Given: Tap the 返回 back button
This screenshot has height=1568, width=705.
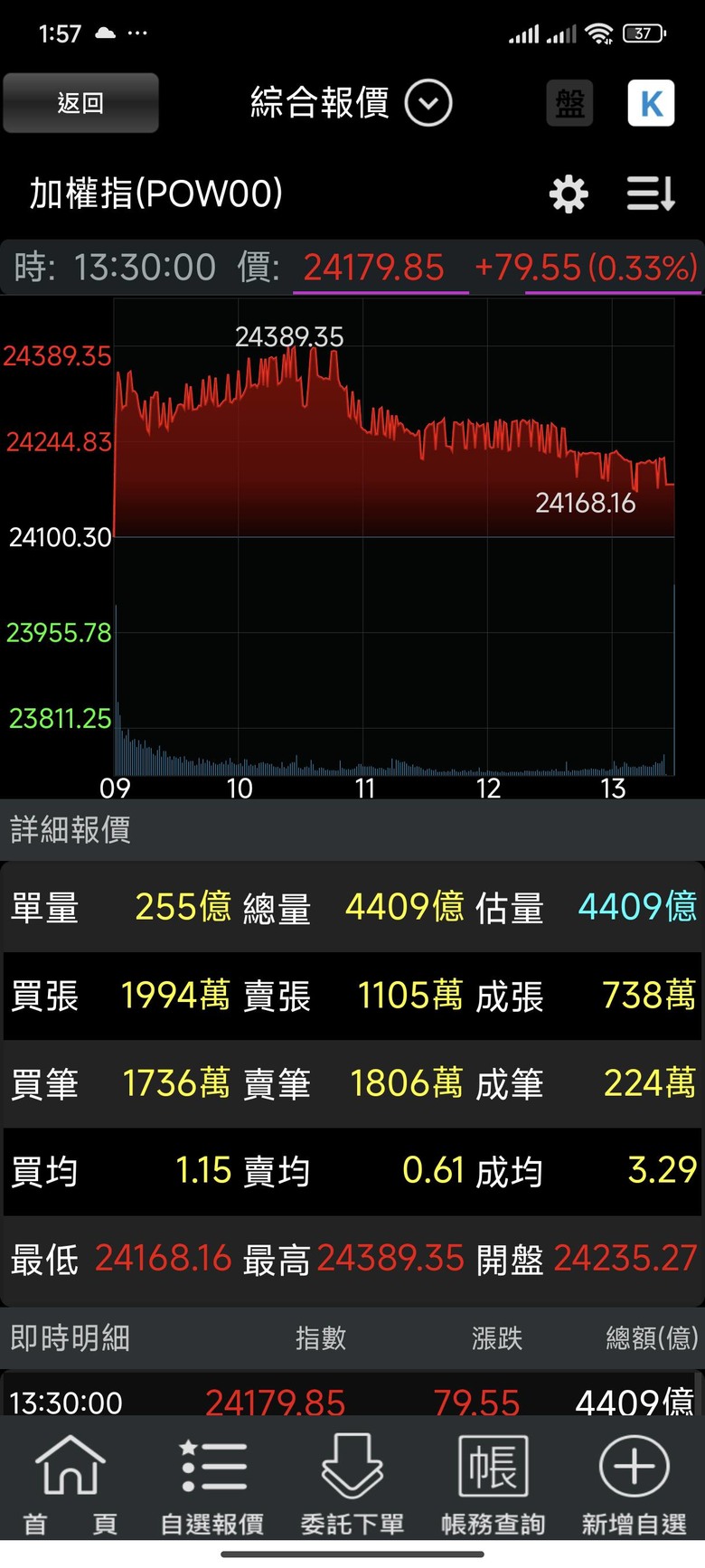Looking at the screenshot, I should [x=80, y=103].
